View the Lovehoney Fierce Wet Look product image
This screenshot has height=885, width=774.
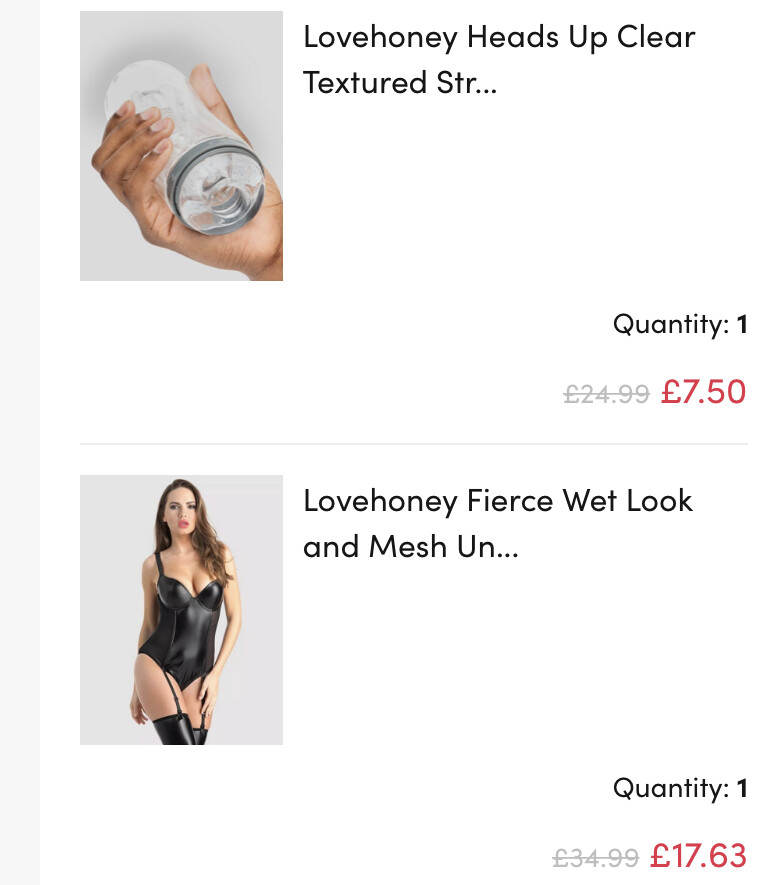point(181,610)
